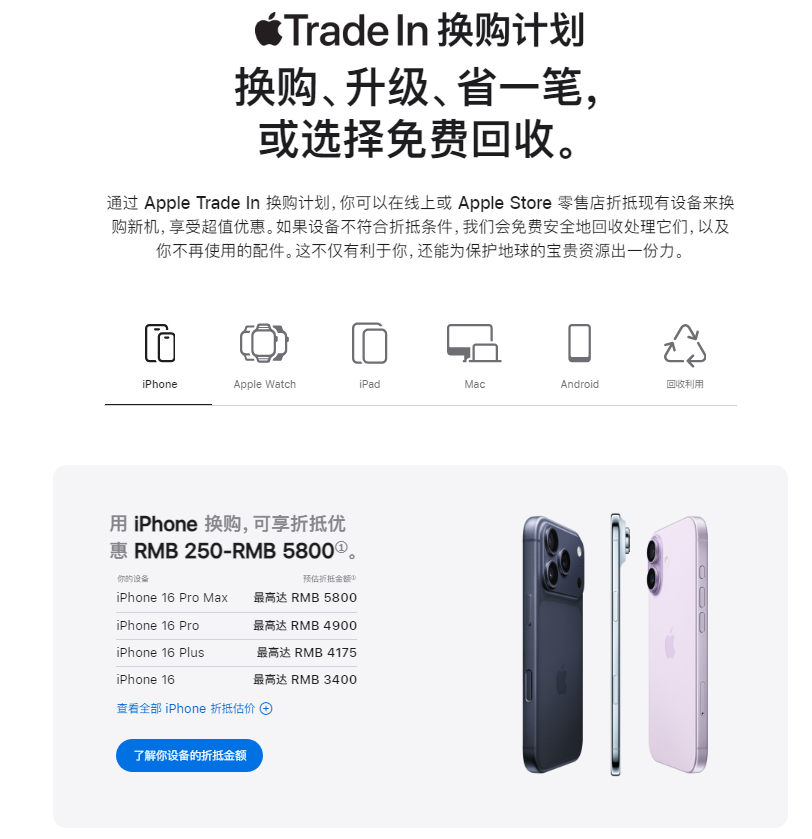This screenshot has width=812, height=839.
Task: Select the iPhone category icon
Action: [x=158, y=344]
